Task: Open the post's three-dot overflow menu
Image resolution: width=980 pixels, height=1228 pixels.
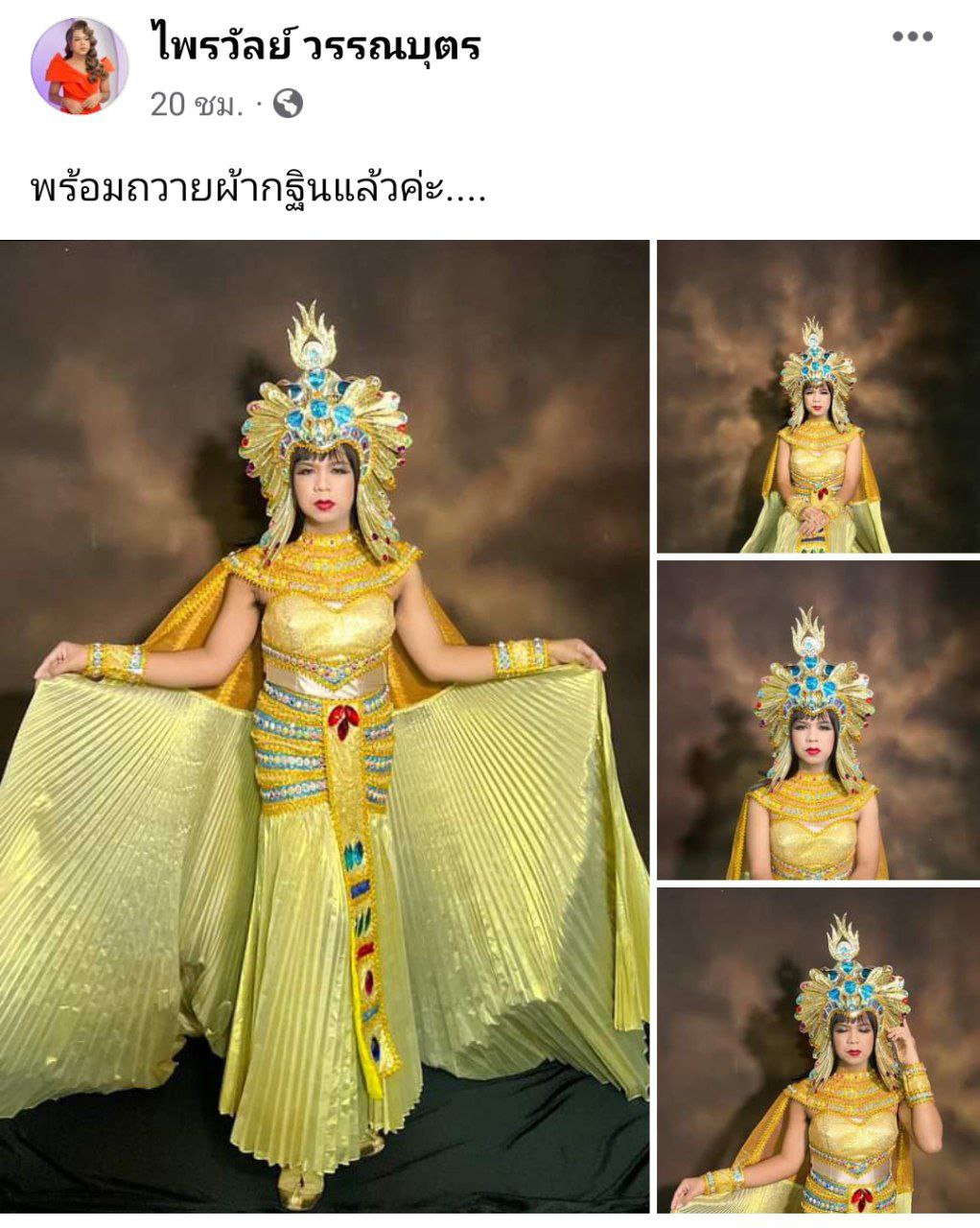Action: click(x=912, y=37)
